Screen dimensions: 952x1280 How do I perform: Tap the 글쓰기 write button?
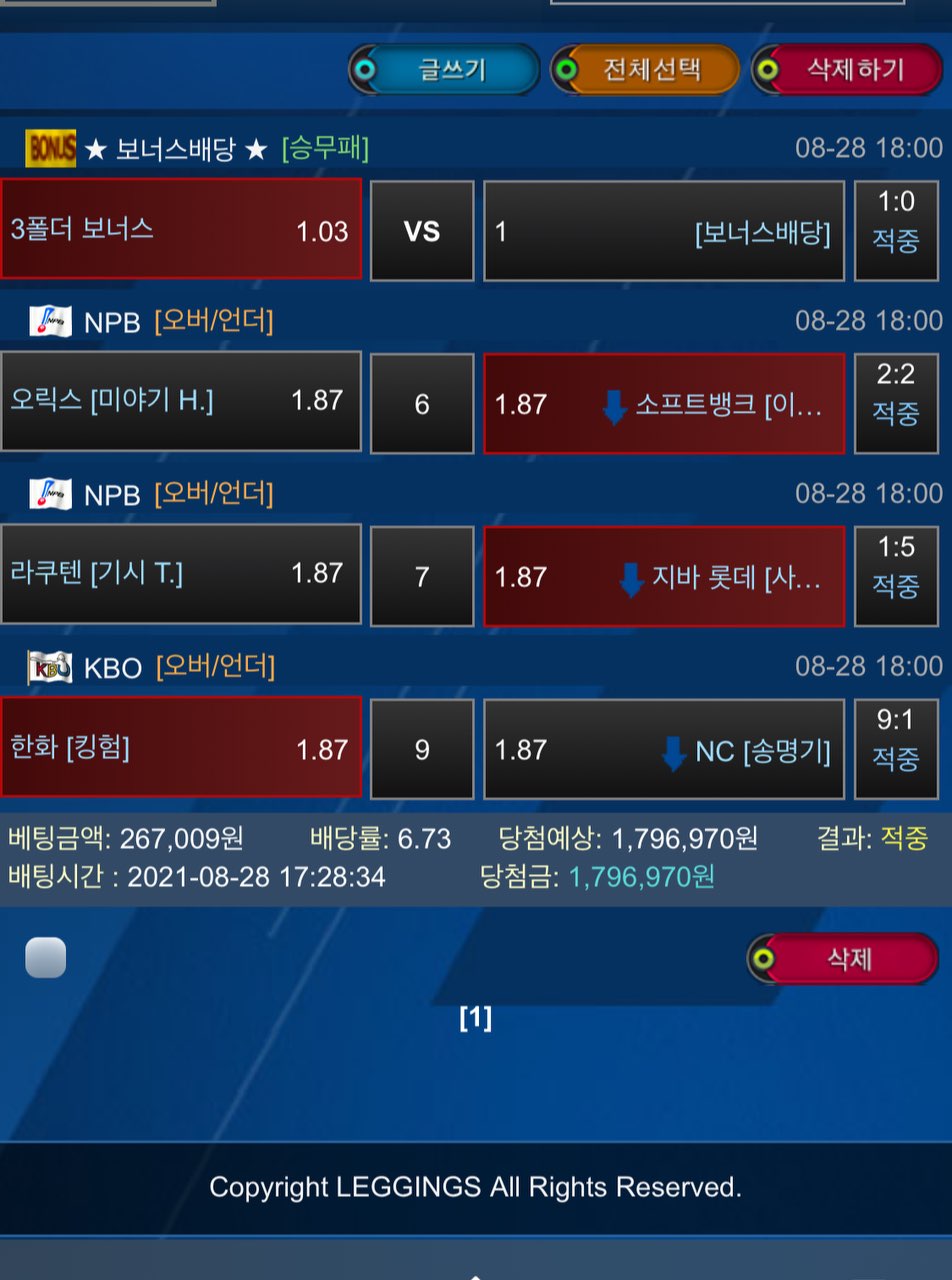[445, 70]
